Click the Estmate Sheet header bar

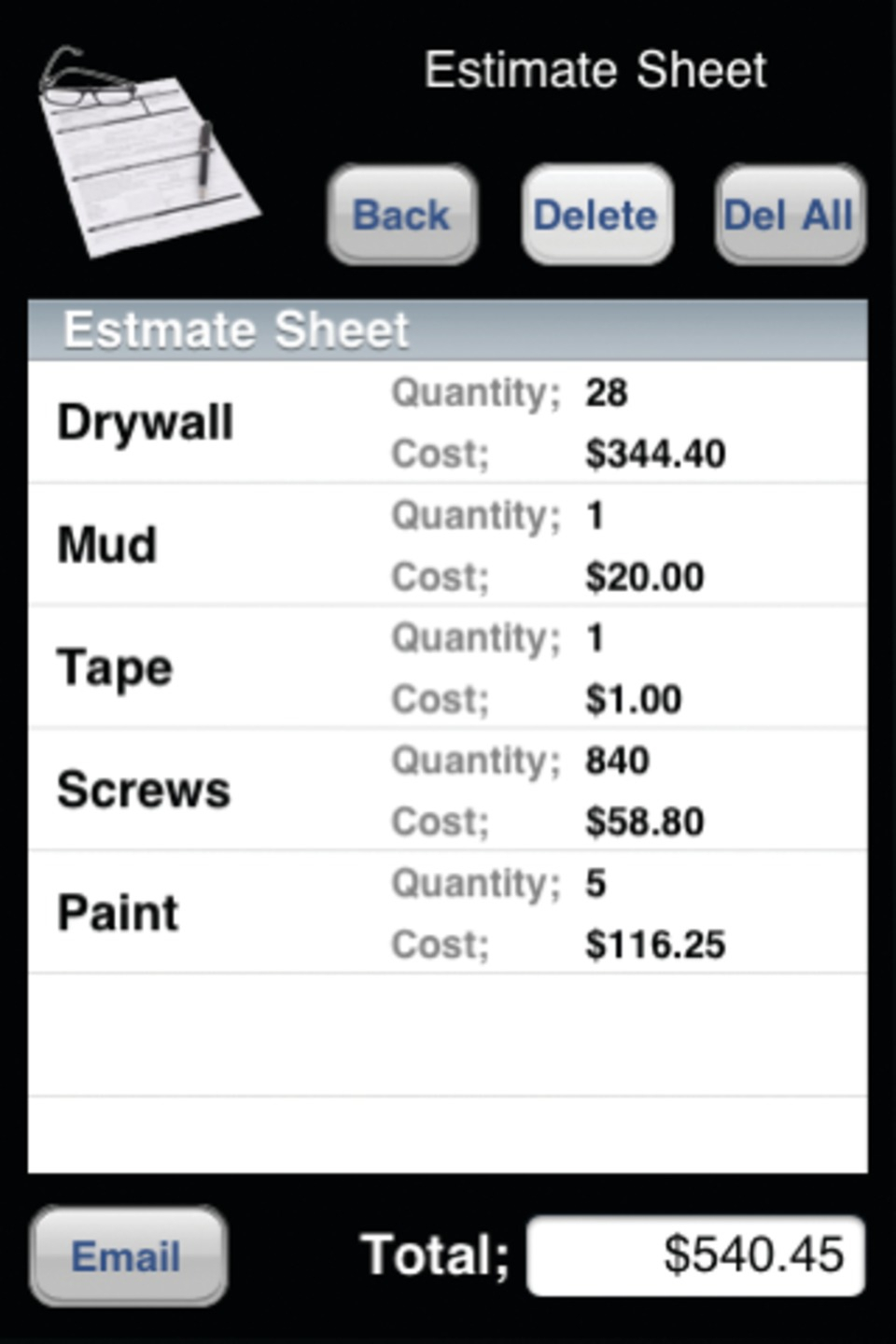448,328
